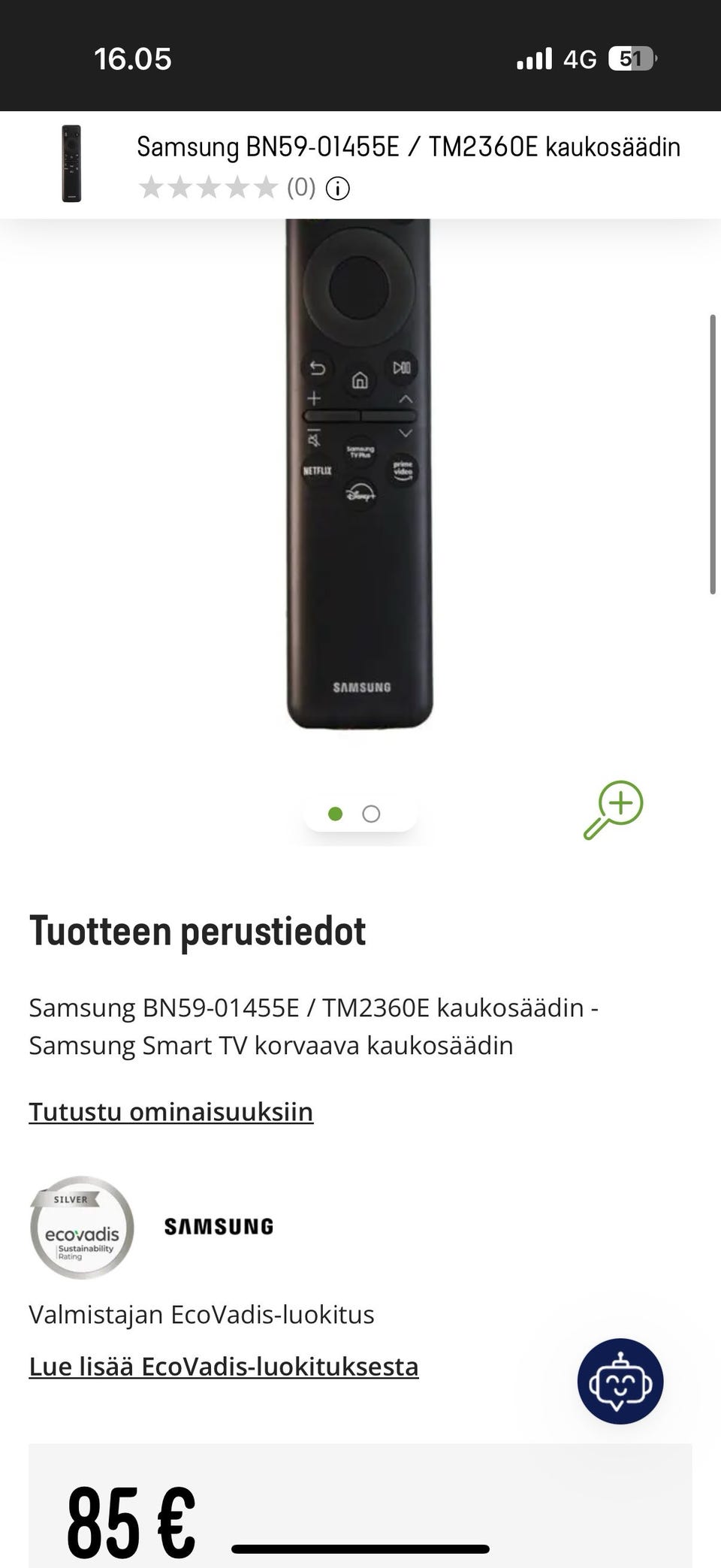Show the second product image dot
The width and height of the screenshot is (721, 1568).
tap(371, 814)
